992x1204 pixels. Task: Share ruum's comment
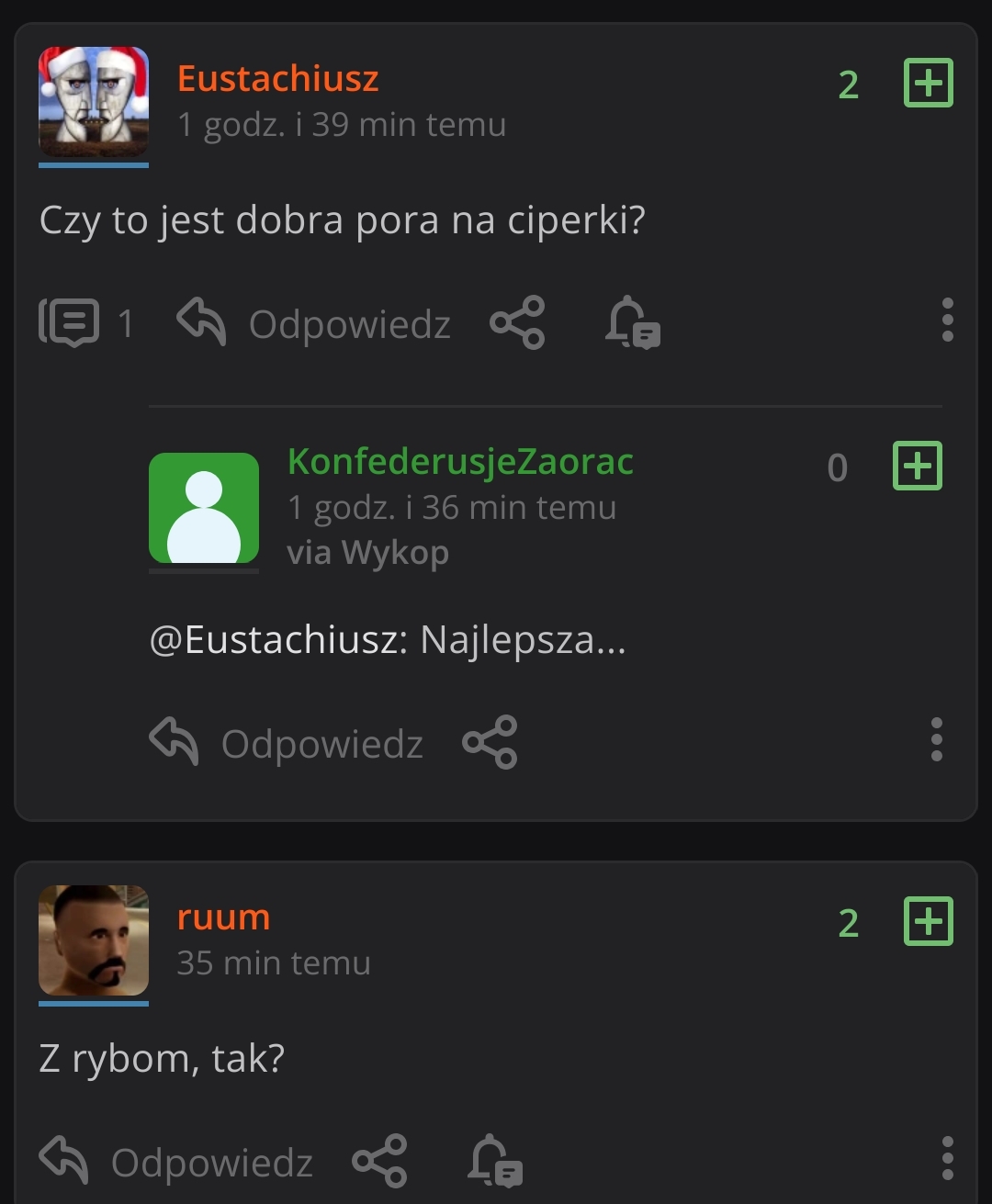tap(379, 1161)
